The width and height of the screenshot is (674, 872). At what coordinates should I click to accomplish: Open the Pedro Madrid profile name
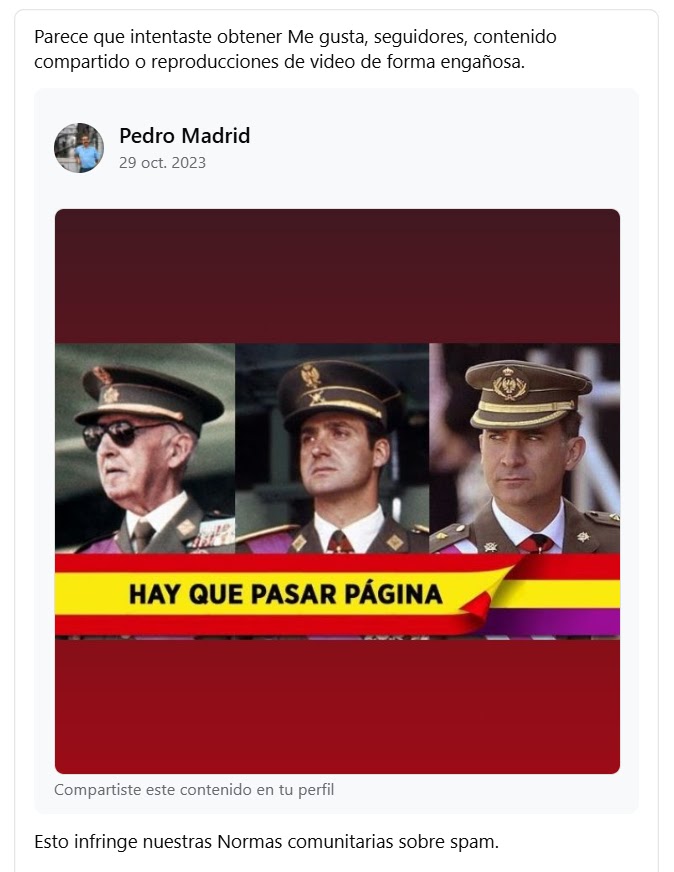[184, 136]
